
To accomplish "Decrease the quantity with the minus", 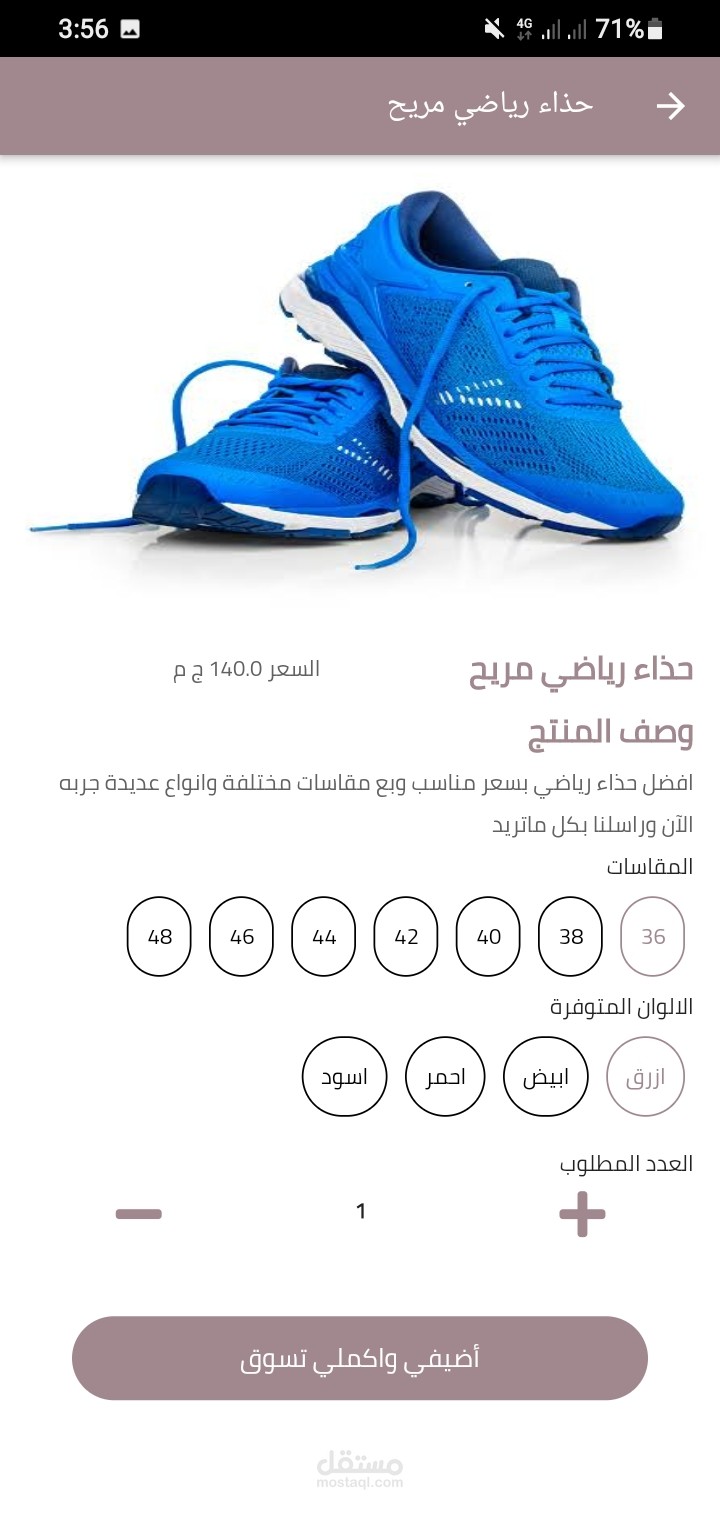I will 139,1215.
